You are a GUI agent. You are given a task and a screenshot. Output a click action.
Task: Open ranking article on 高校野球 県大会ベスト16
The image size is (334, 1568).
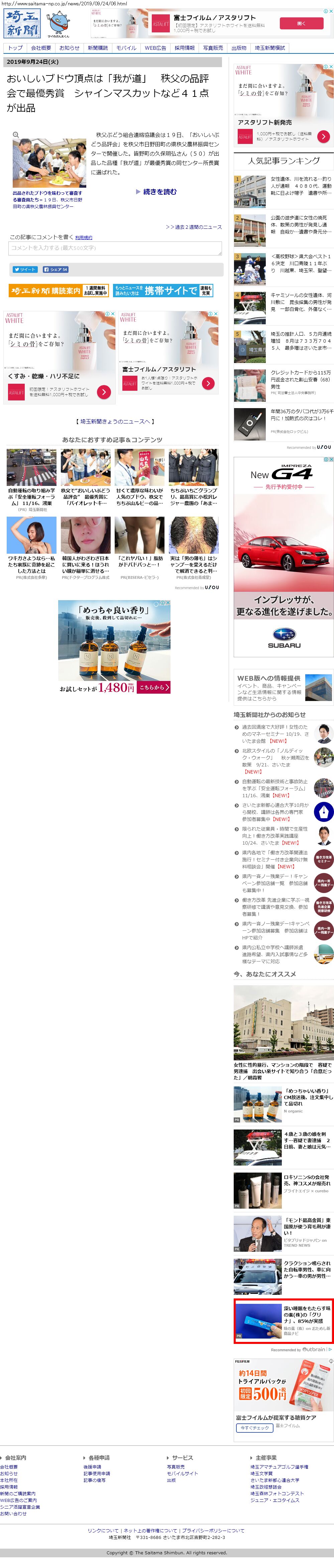coord(301,264)
